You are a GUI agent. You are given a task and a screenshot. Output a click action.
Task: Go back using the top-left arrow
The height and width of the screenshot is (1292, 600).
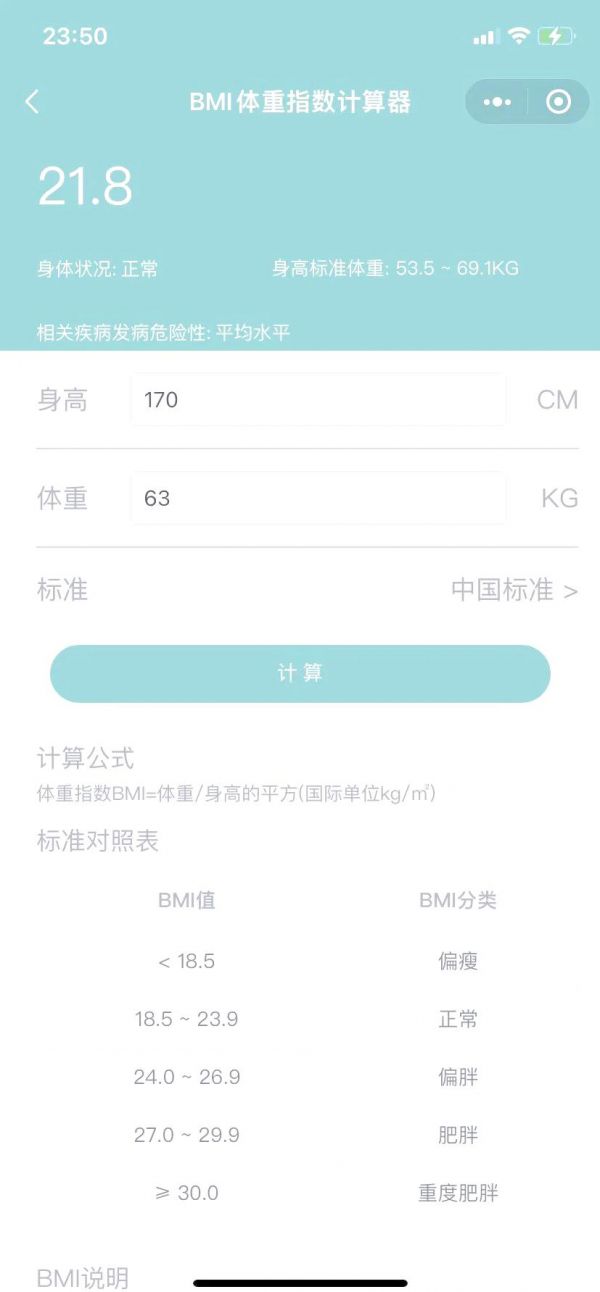(x=32, y=102)
